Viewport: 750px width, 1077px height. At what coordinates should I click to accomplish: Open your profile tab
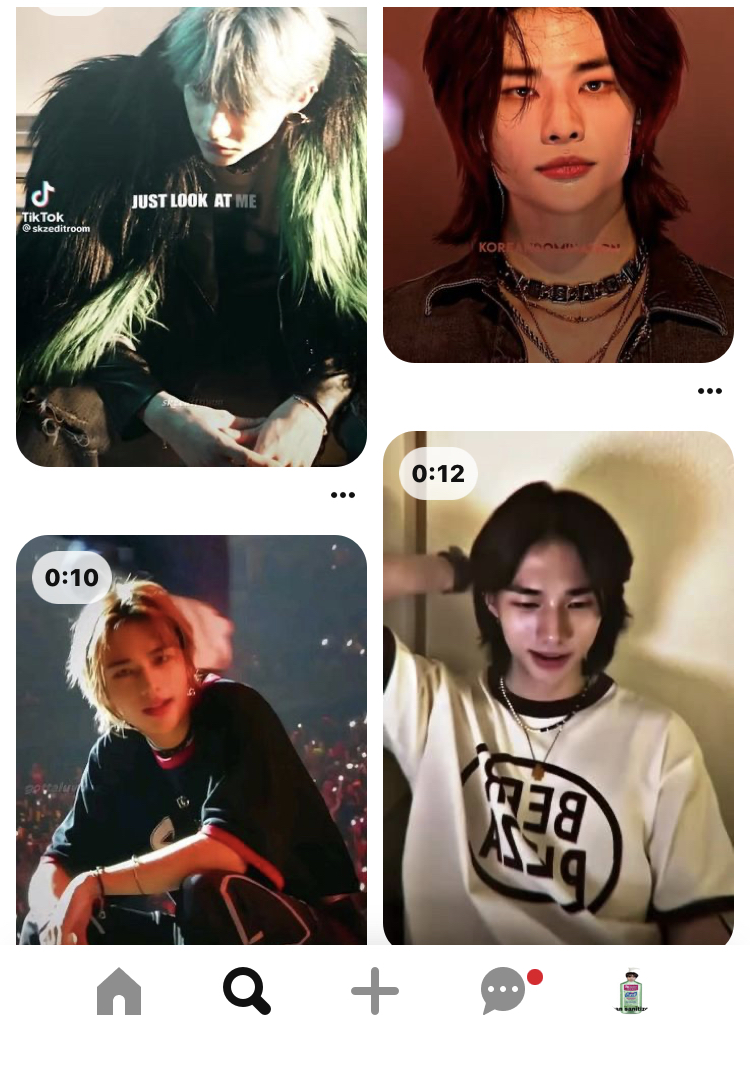tap(630, 992)
